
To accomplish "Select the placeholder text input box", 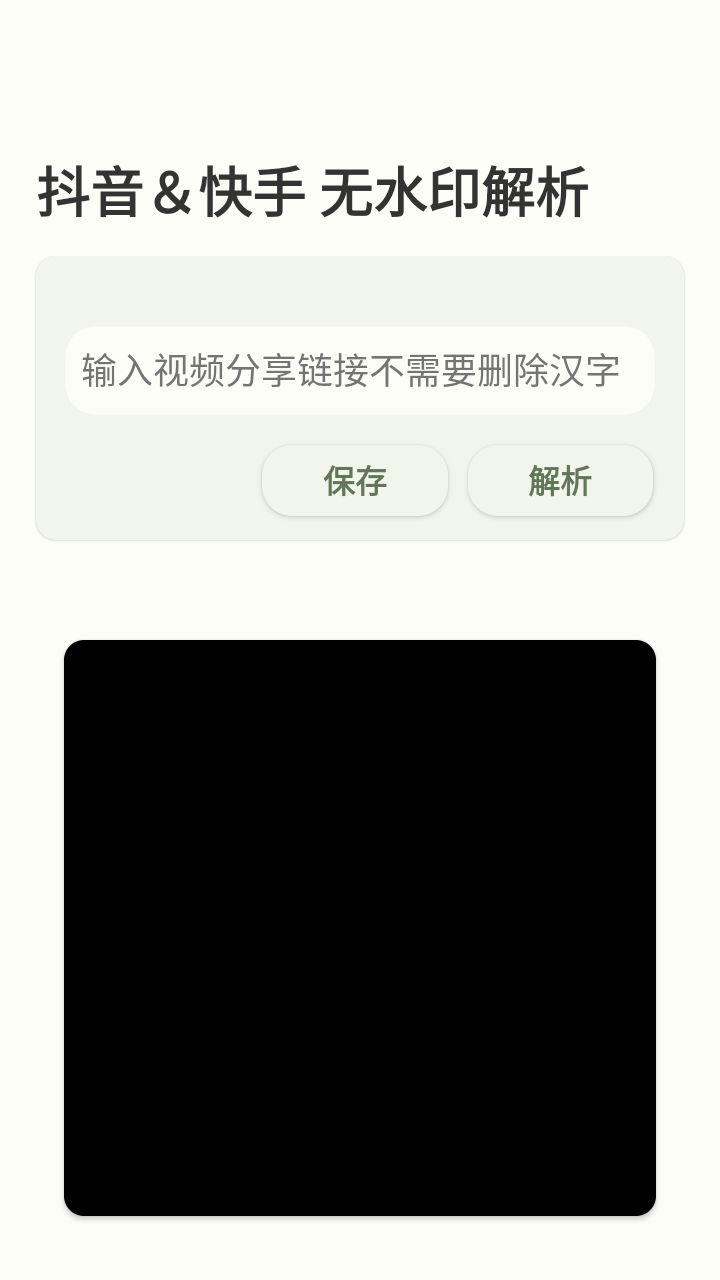I will coord(360,370).
